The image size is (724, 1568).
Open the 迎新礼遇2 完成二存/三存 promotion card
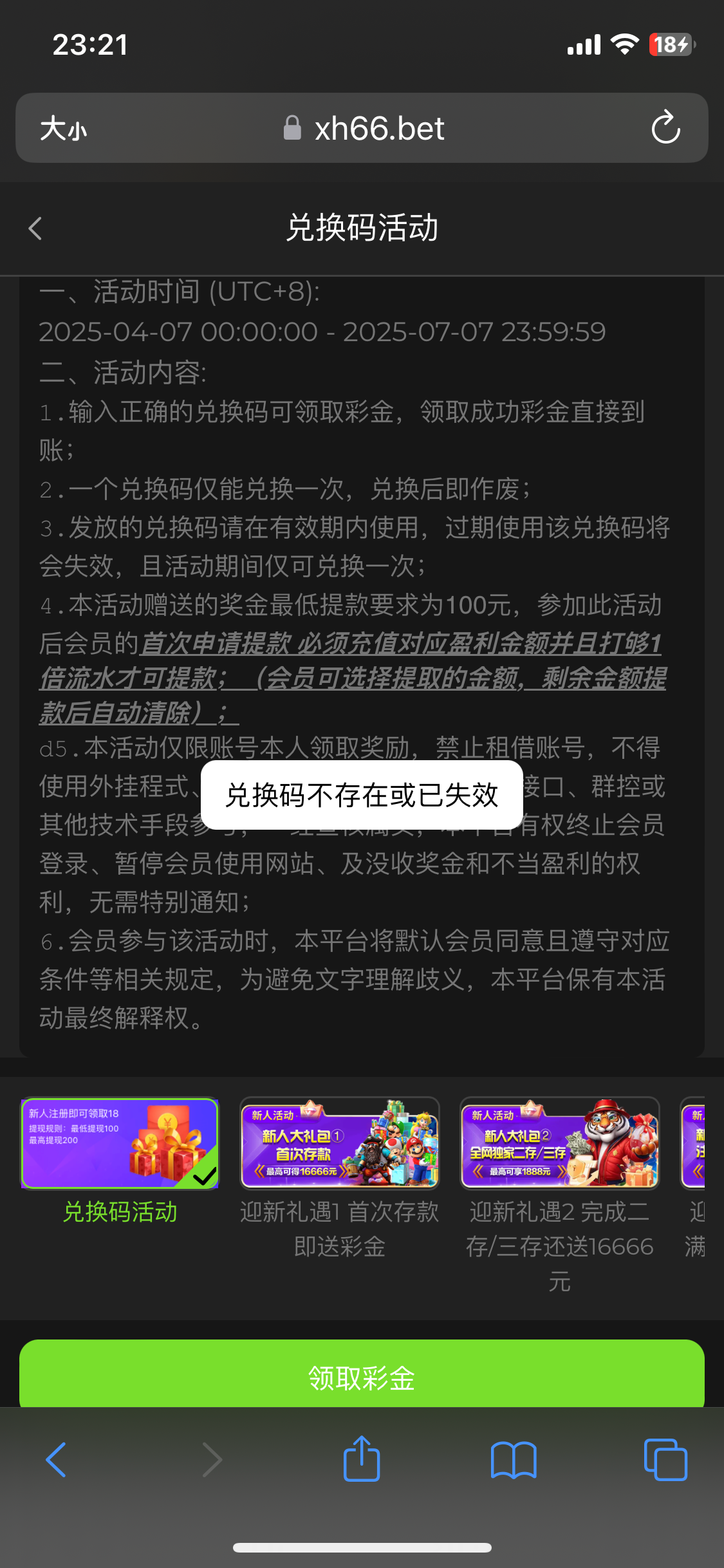pyautogui.click(x=560, y=1143)
